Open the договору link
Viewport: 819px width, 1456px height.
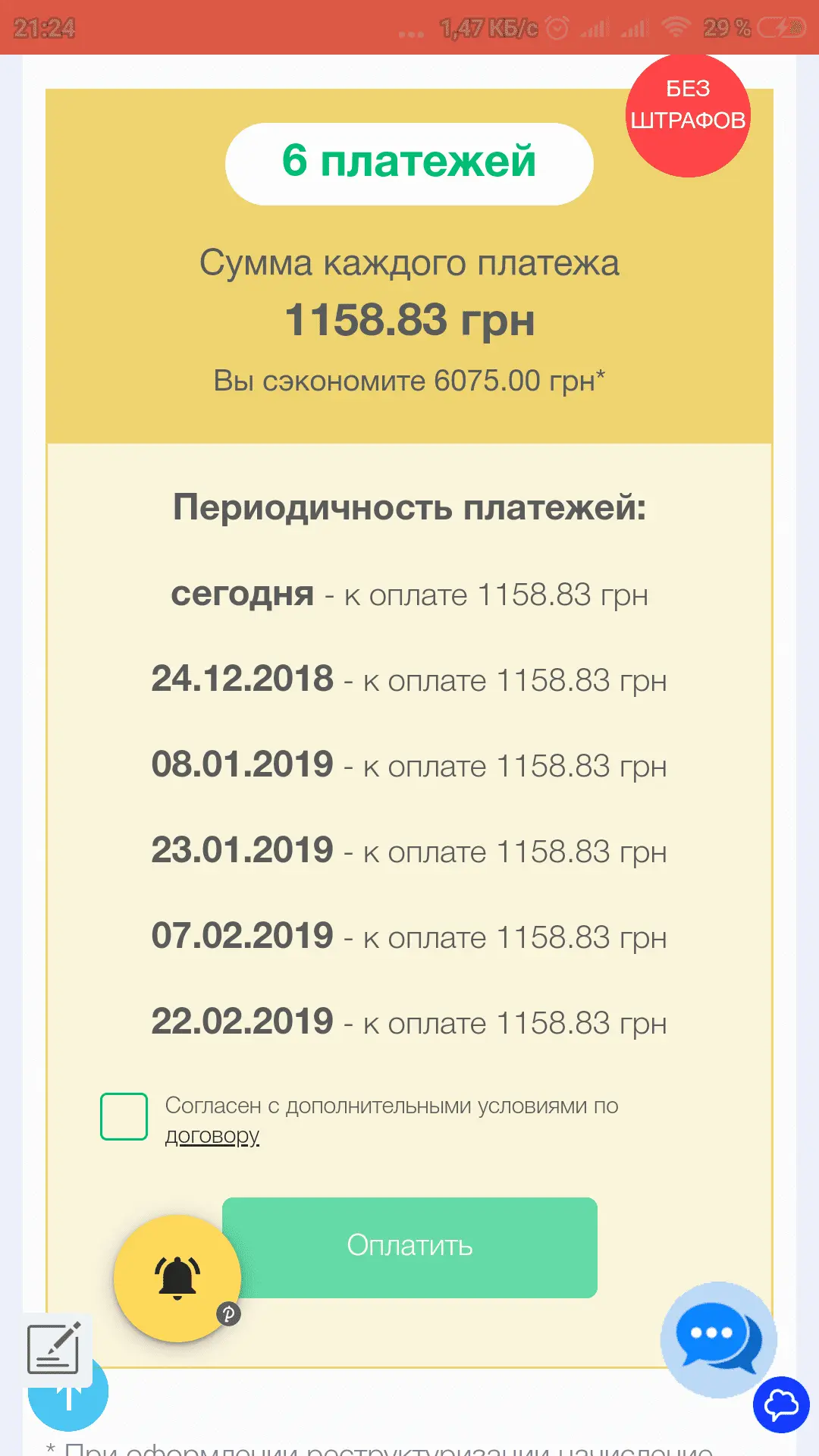pos(212,1136)
